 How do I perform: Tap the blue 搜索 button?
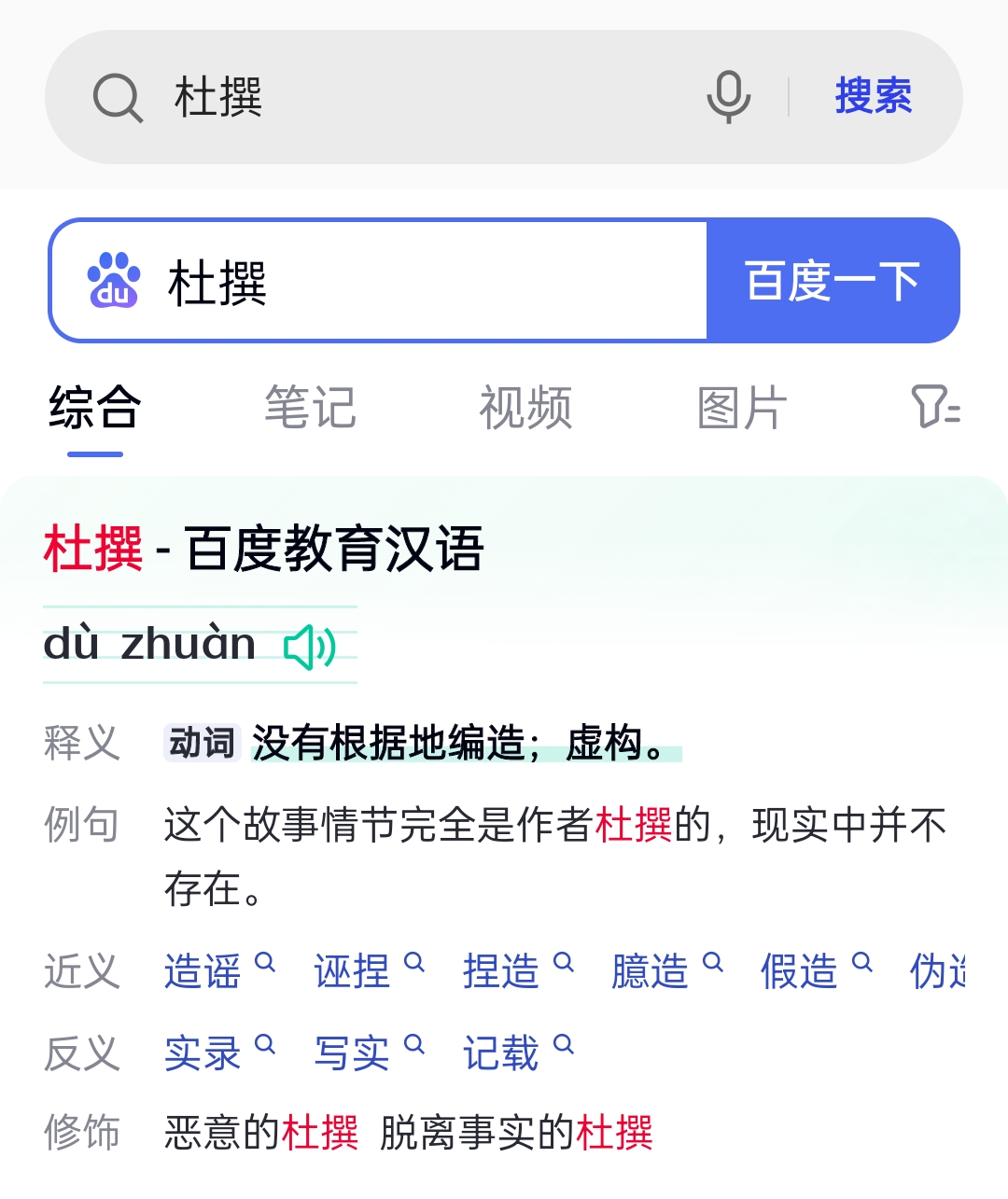click(x=873, y=96)
